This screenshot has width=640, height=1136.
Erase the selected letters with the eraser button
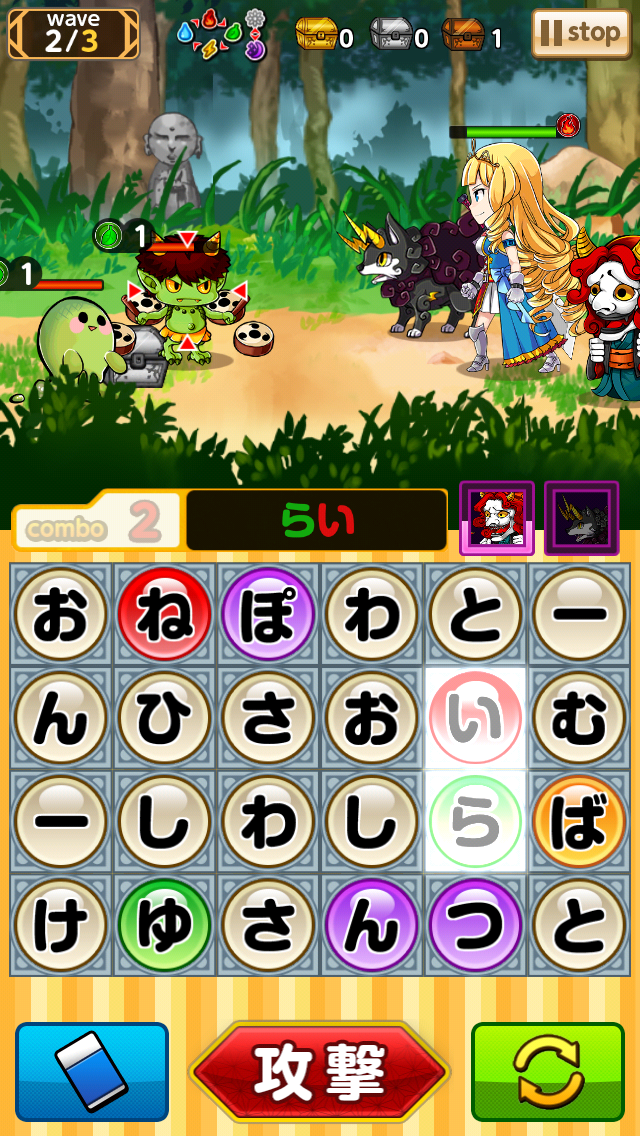(x=92, y=1072)
